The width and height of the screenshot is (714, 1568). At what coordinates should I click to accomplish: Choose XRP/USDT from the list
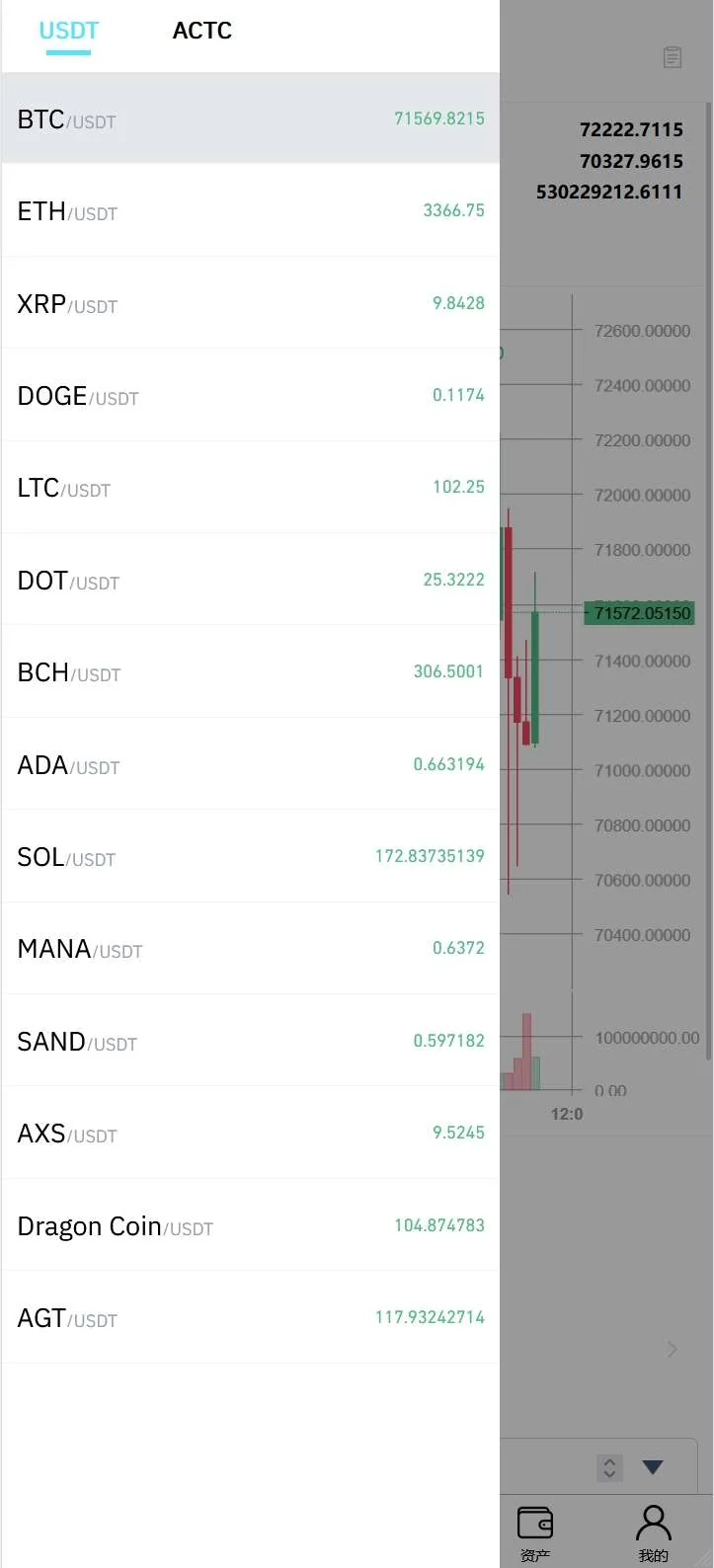[x=250, y=303]
